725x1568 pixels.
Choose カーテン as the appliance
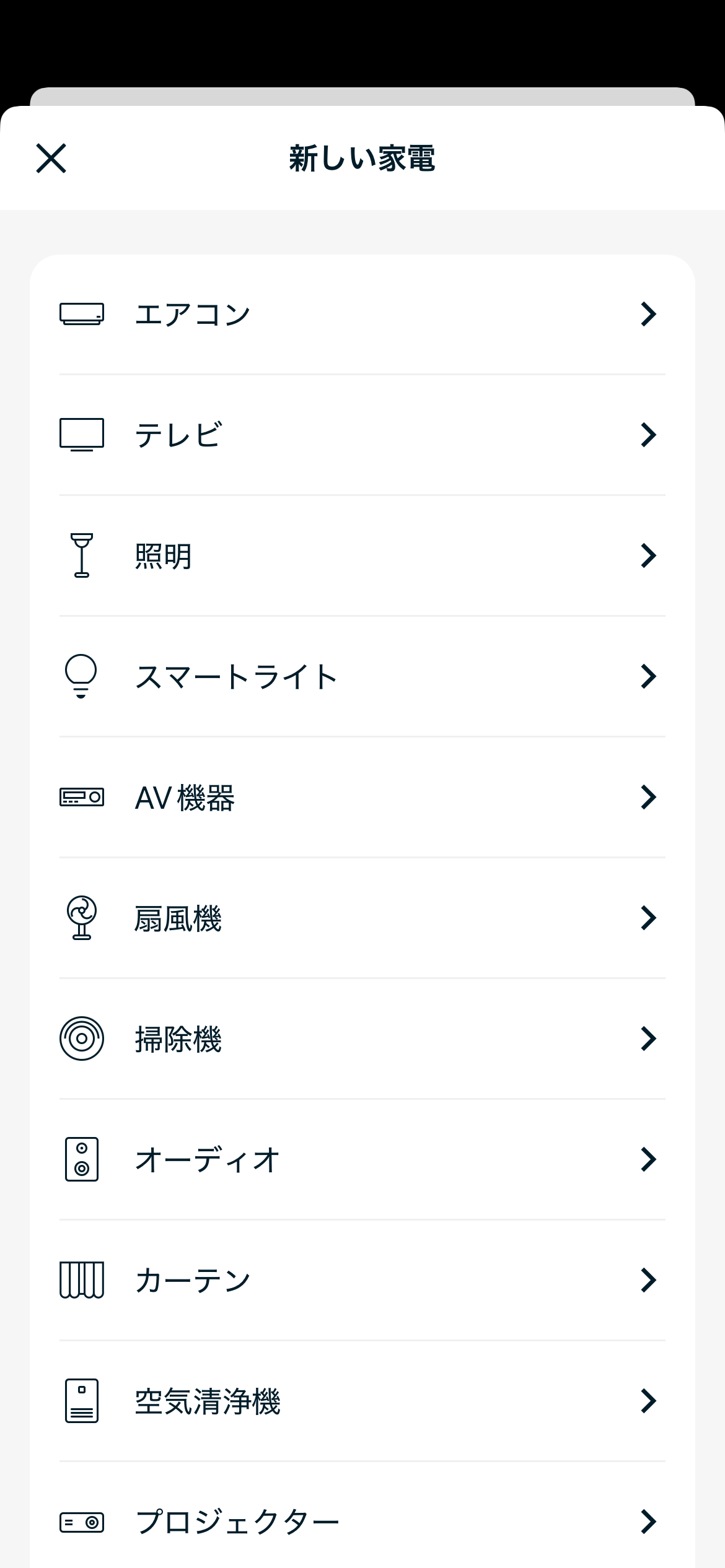(x=362, y=1280)
